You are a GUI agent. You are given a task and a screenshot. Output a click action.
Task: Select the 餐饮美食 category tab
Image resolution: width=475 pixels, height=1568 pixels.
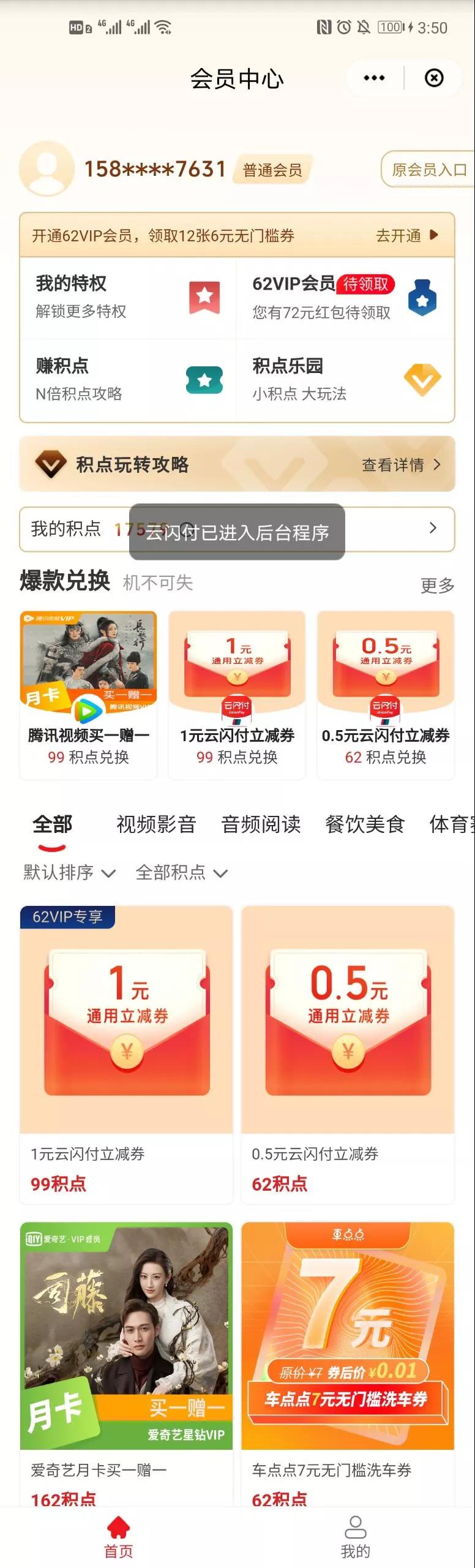click(365, 824)
